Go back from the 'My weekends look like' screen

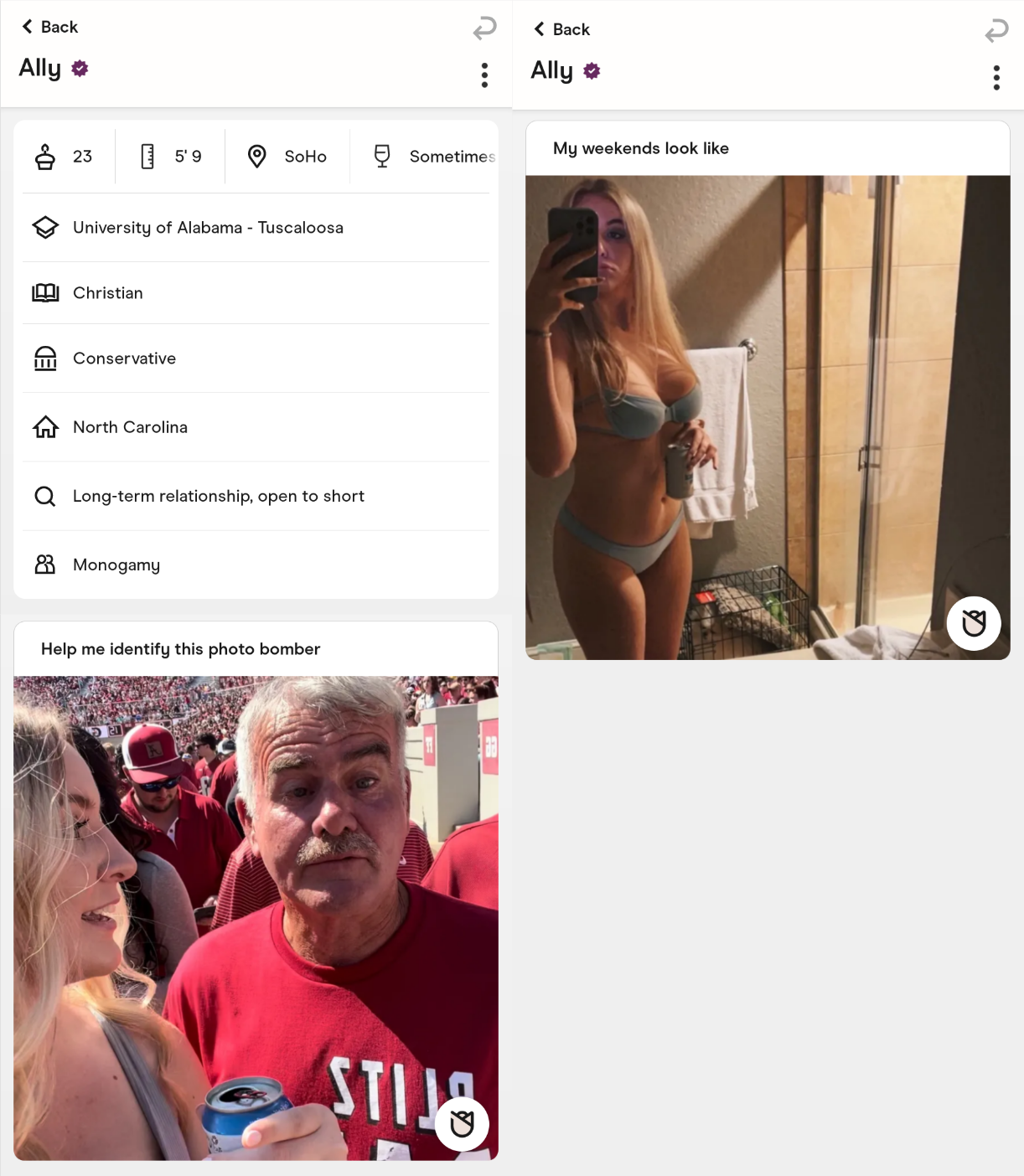[561, 29]
